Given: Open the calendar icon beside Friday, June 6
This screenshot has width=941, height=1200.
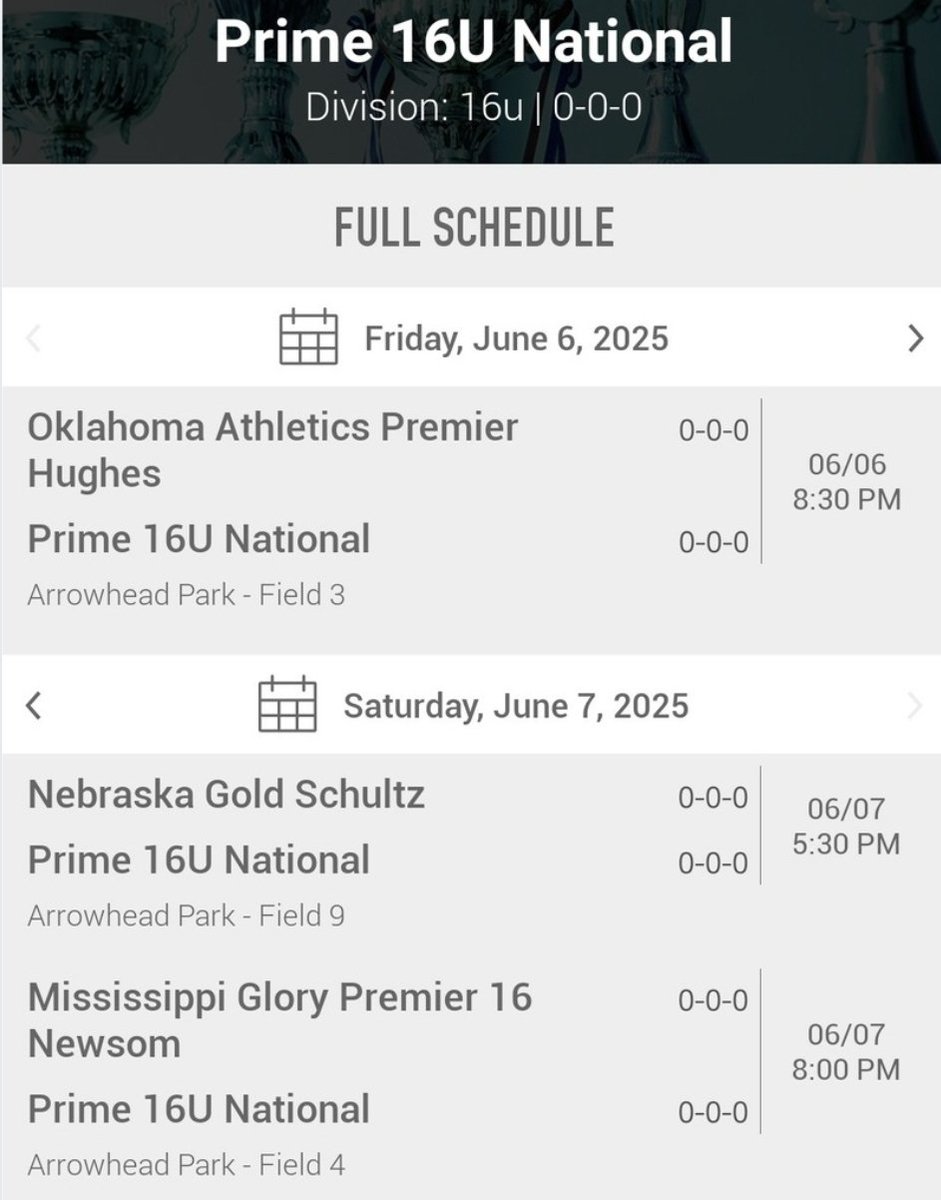Looking at the screenshot, I should pyautogui.click(x=308, y=338).
